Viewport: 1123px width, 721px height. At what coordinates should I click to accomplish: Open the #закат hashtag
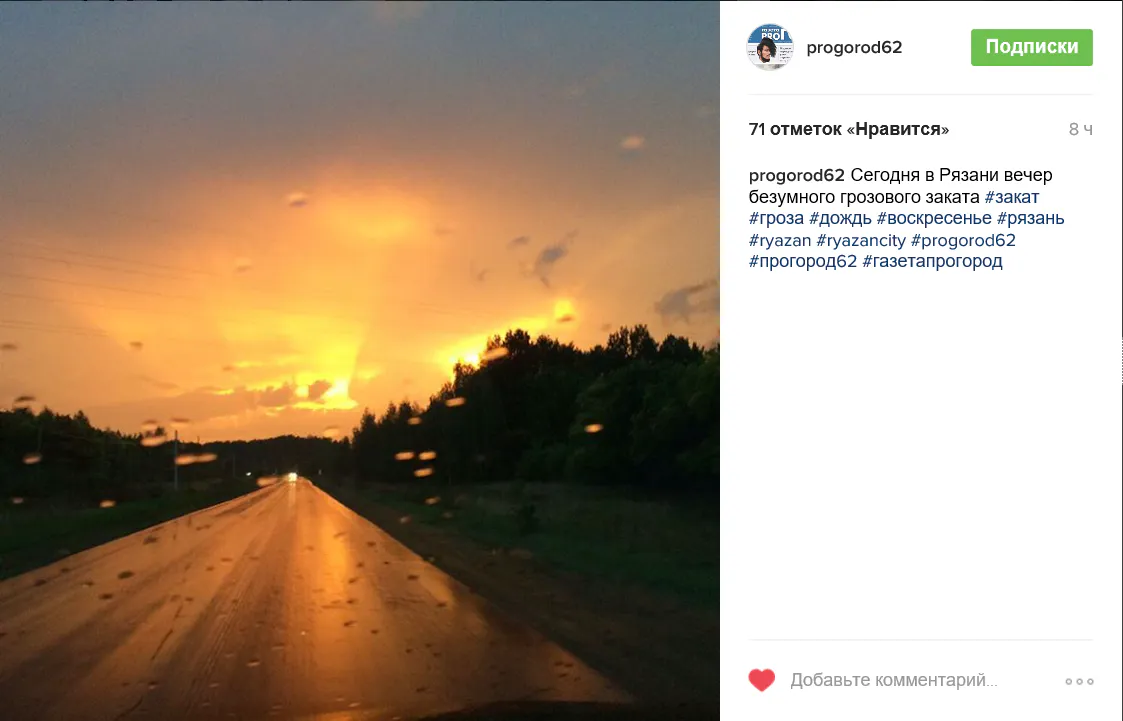click(1011, 197)
